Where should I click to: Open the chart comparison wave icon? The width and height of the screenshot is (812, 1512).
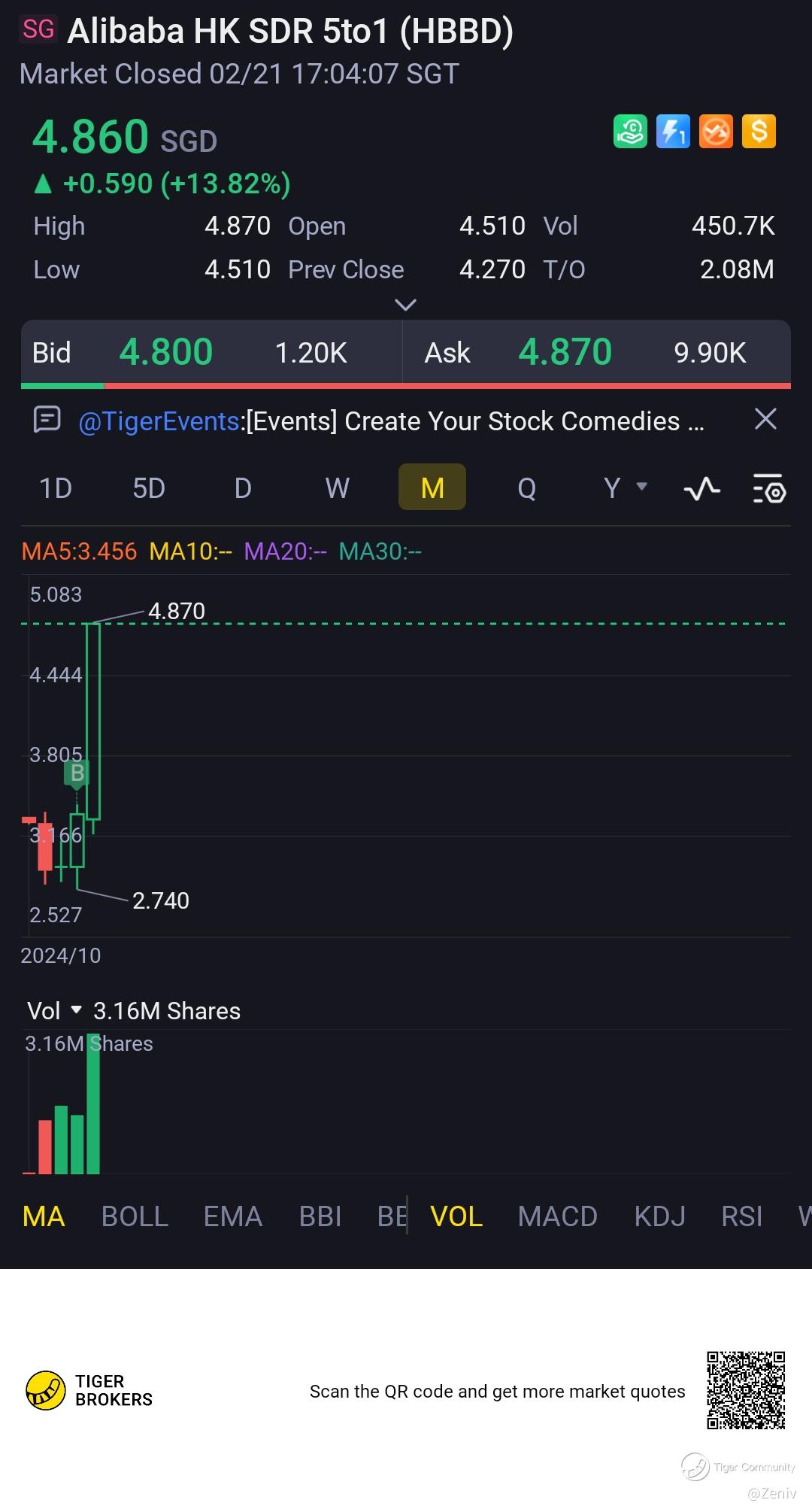[x=701, y=490]
